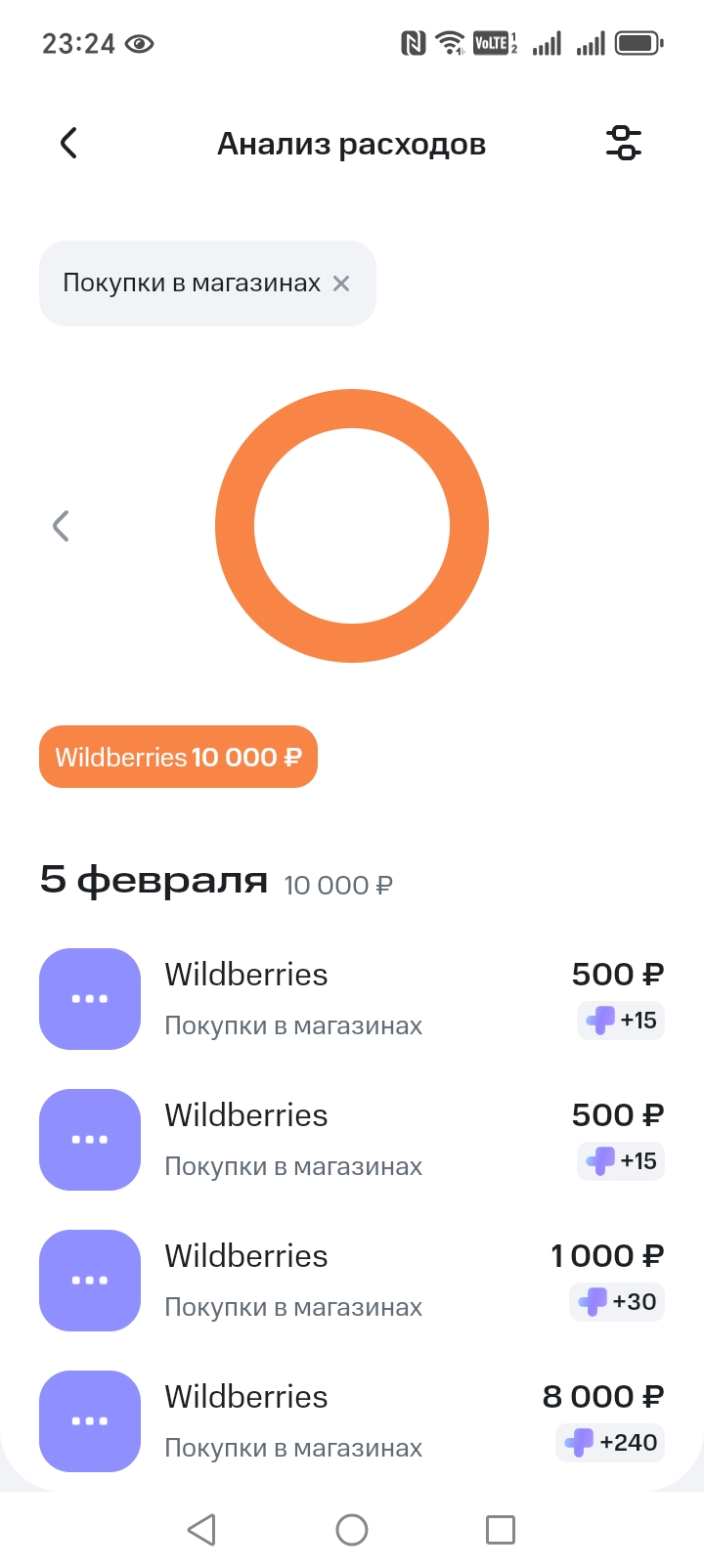Open the Wildberries 1 000 ₽ transaction
The height and width of the screenshot is (1568, 704).
click(352, 1280)
